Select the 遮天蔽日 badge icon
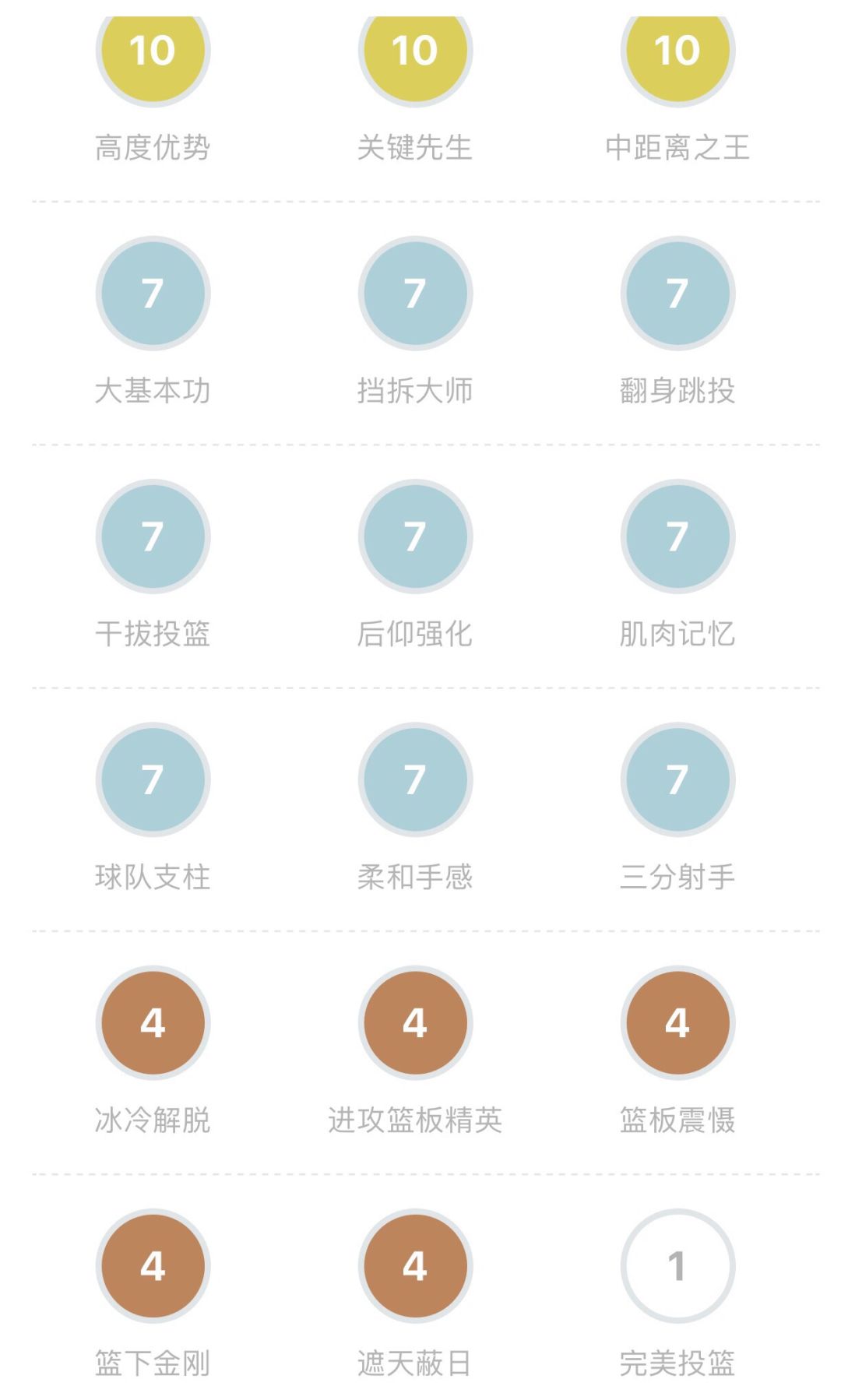 pos(417,1267)
